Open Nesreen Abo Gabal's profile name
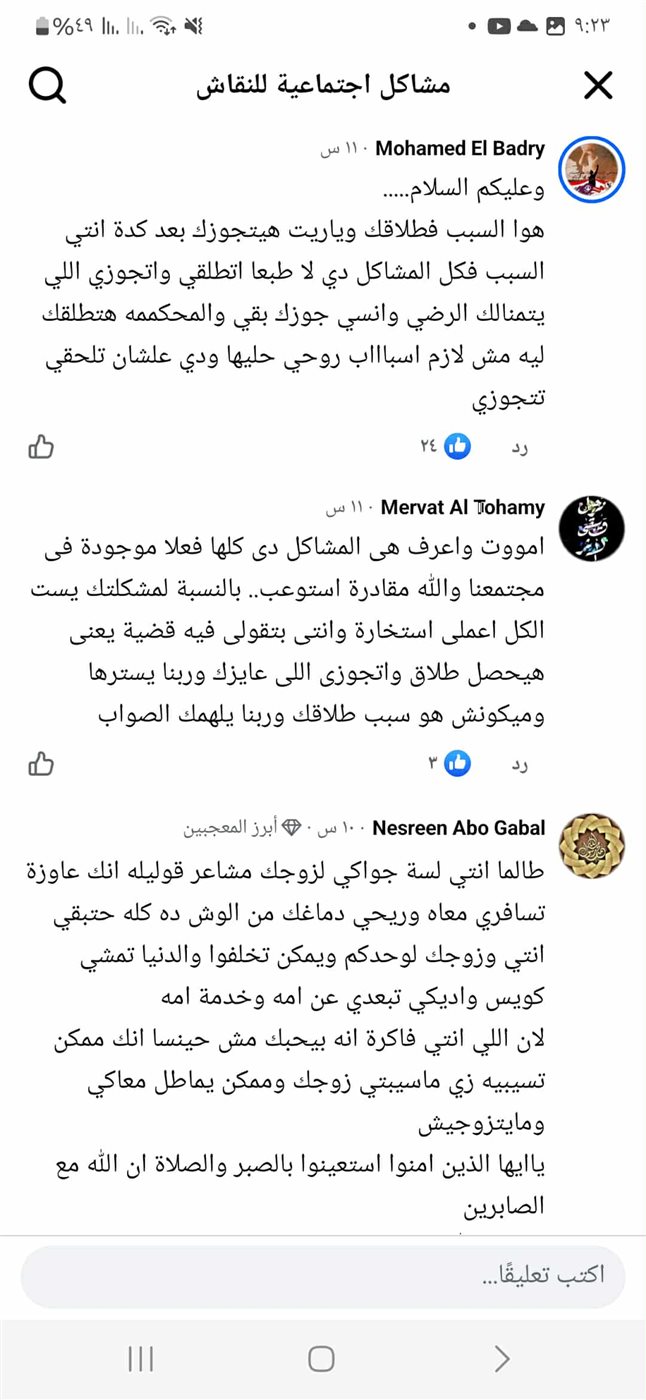 click(459, 828)
